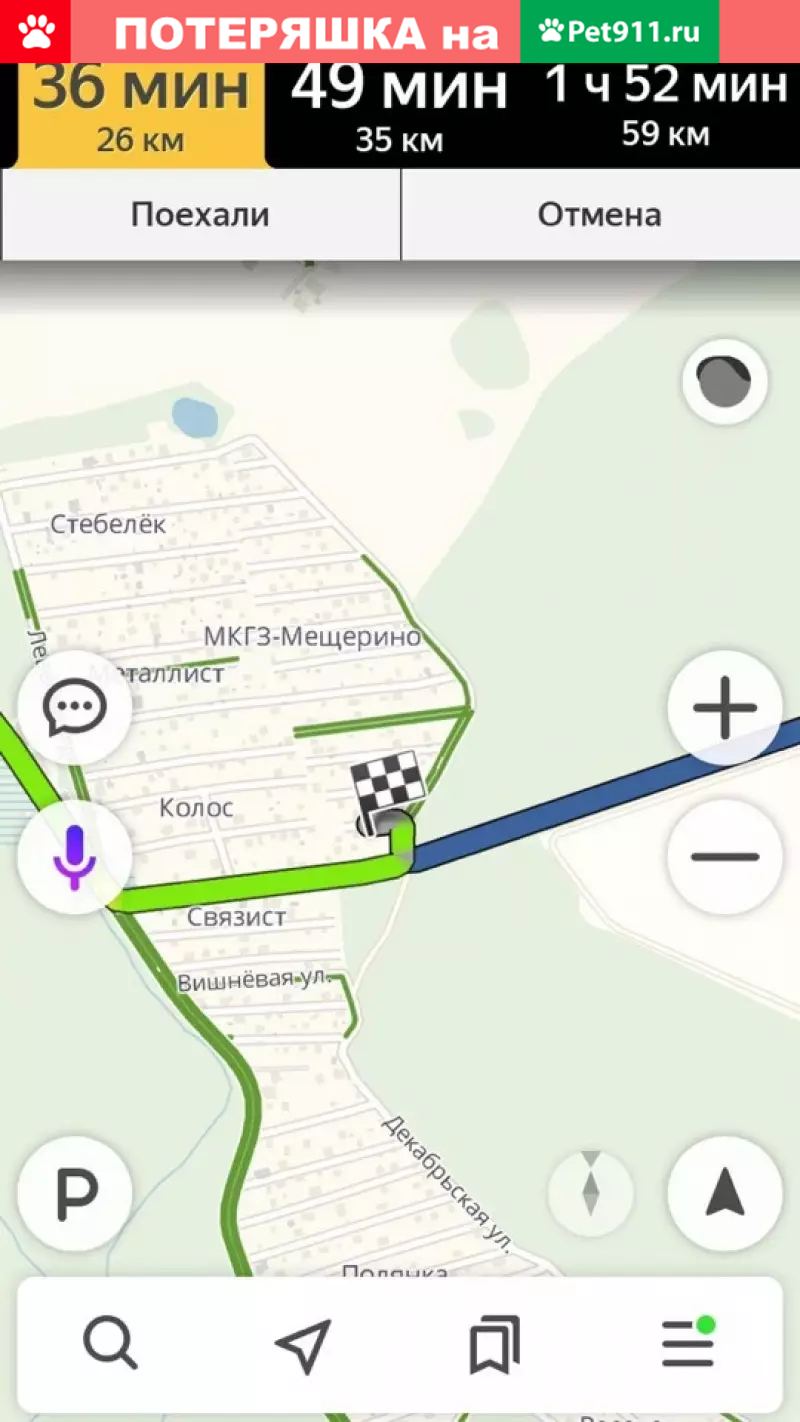
Task: Center the map on my location arrow
Action: coord(725,1193)
